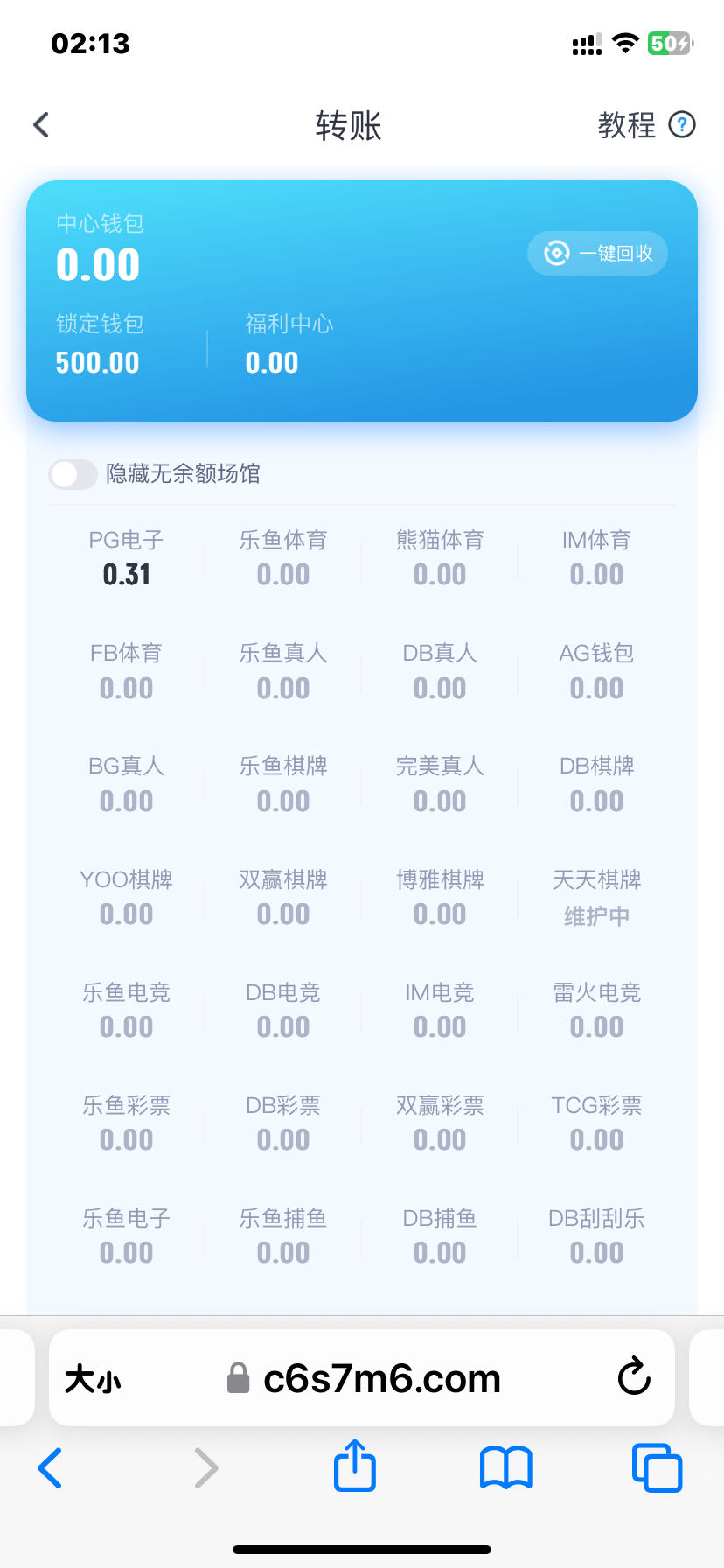Select the 雷火电竞 wallet
The image size is (724, 1568).
(x=596, y=1010)
